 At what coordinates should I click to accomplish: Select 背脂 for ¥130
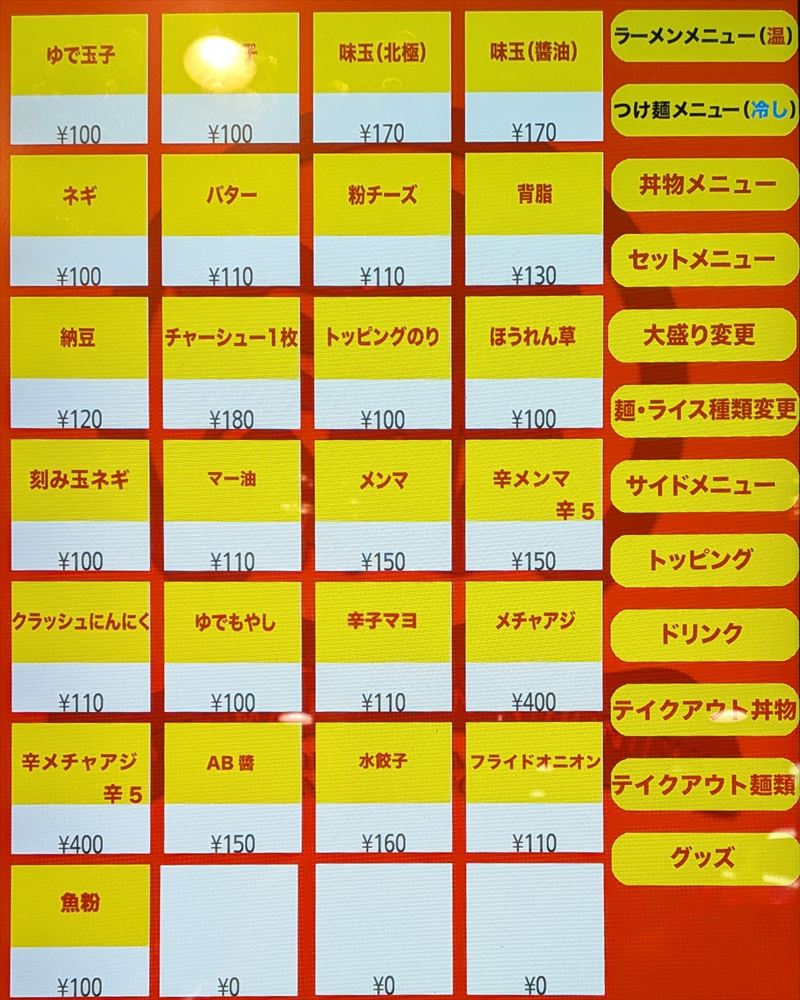(534, 220)
